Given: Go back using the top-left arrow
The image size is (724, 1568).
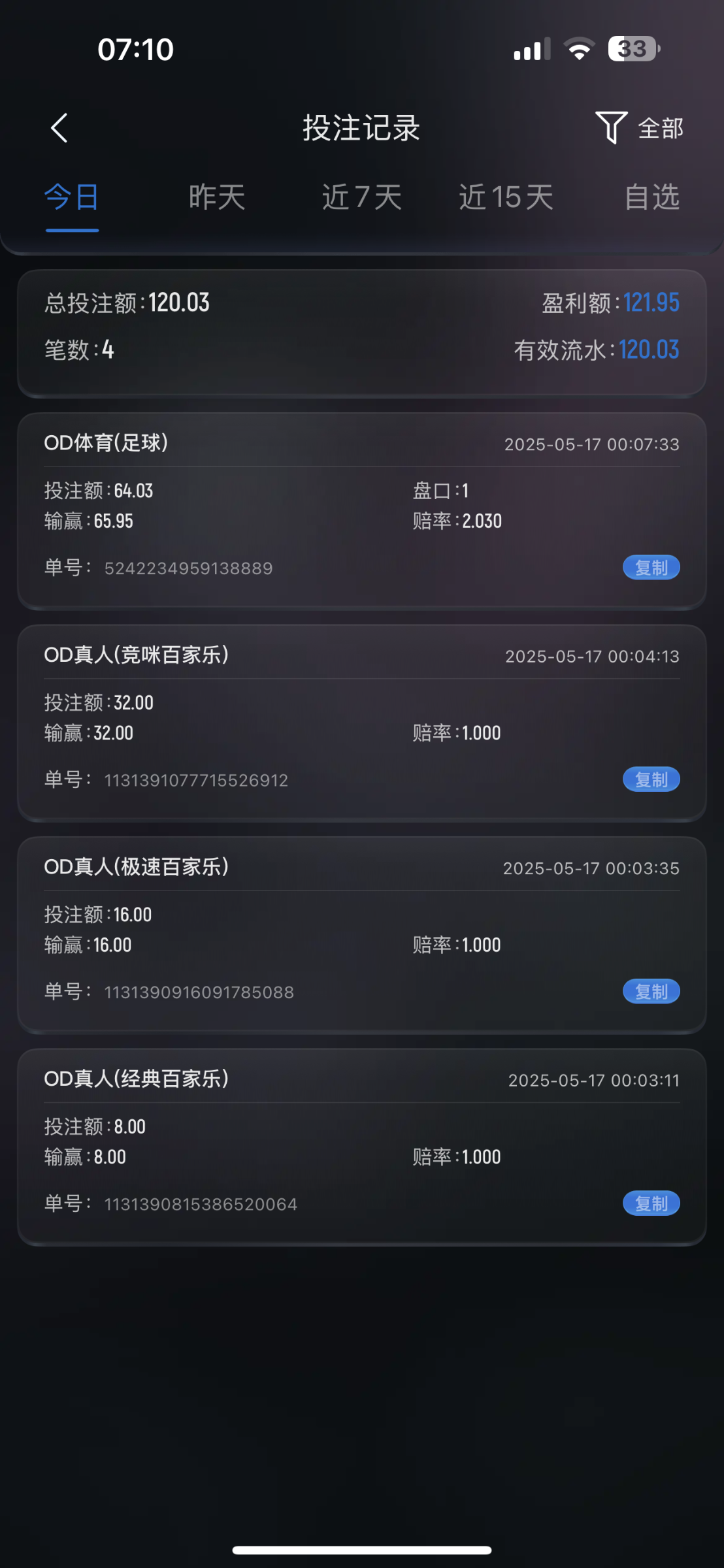Looking at the screenshot, I should (59, 128).
